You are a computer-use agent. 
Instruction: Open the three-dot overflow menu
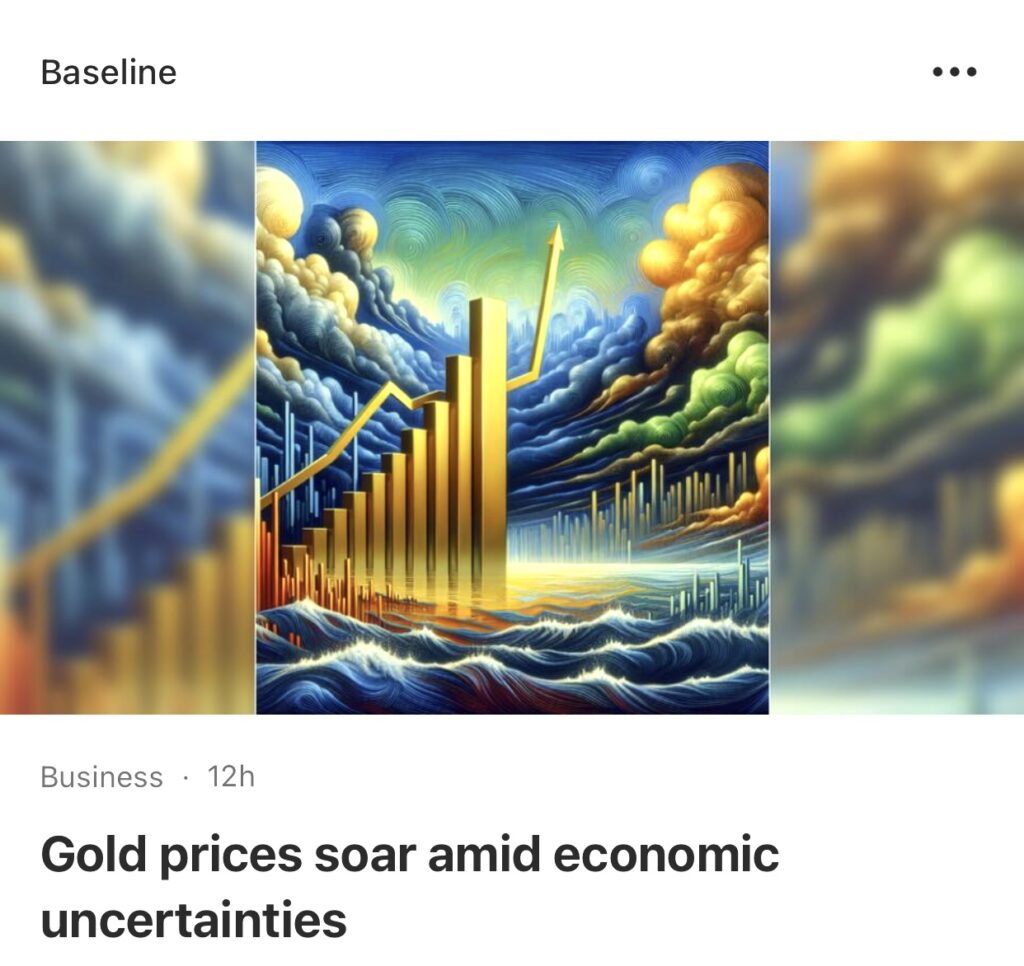(954, 72)
